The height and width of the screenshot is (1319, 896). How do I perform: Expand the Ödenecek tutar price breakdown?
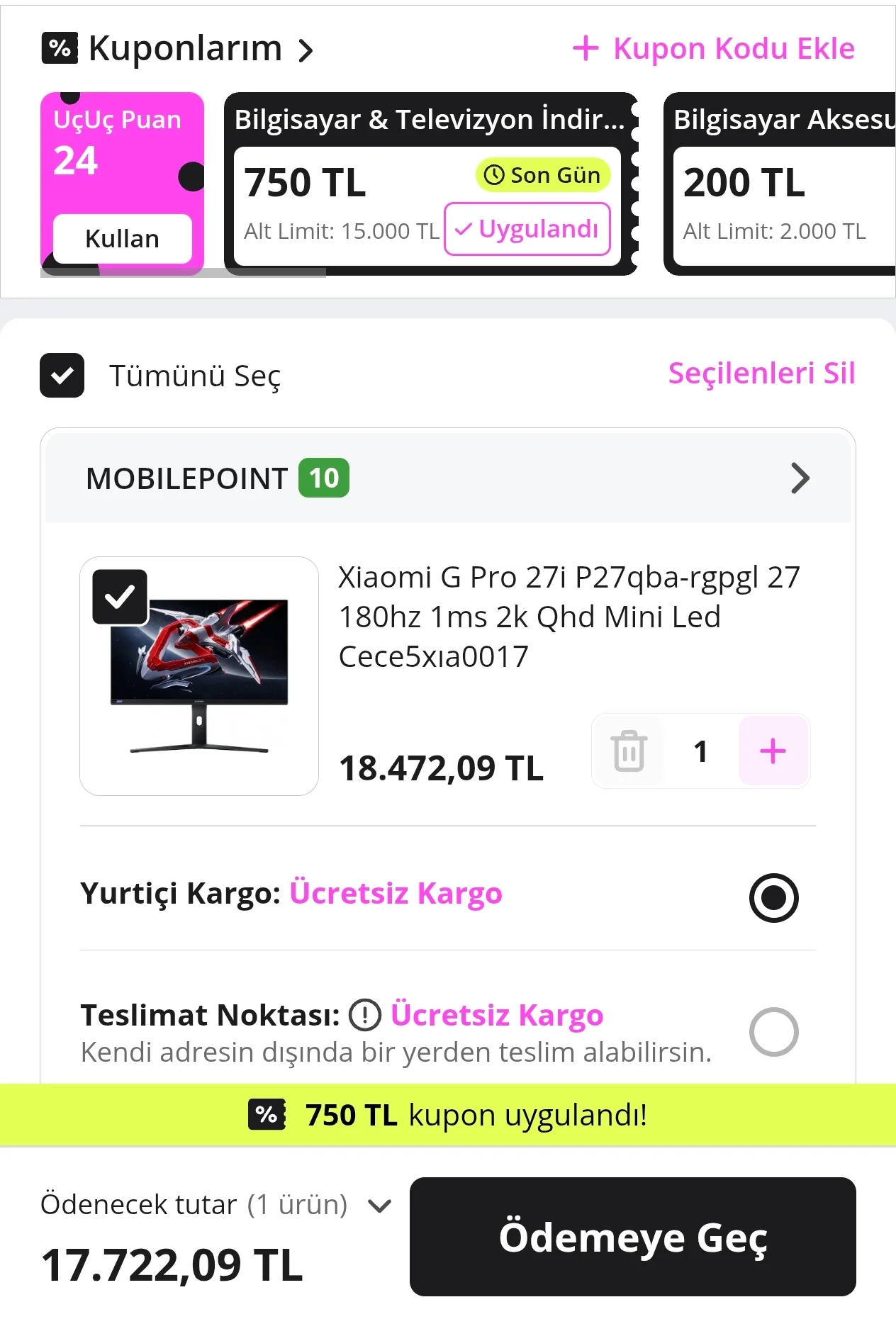tap(380, 1206)
